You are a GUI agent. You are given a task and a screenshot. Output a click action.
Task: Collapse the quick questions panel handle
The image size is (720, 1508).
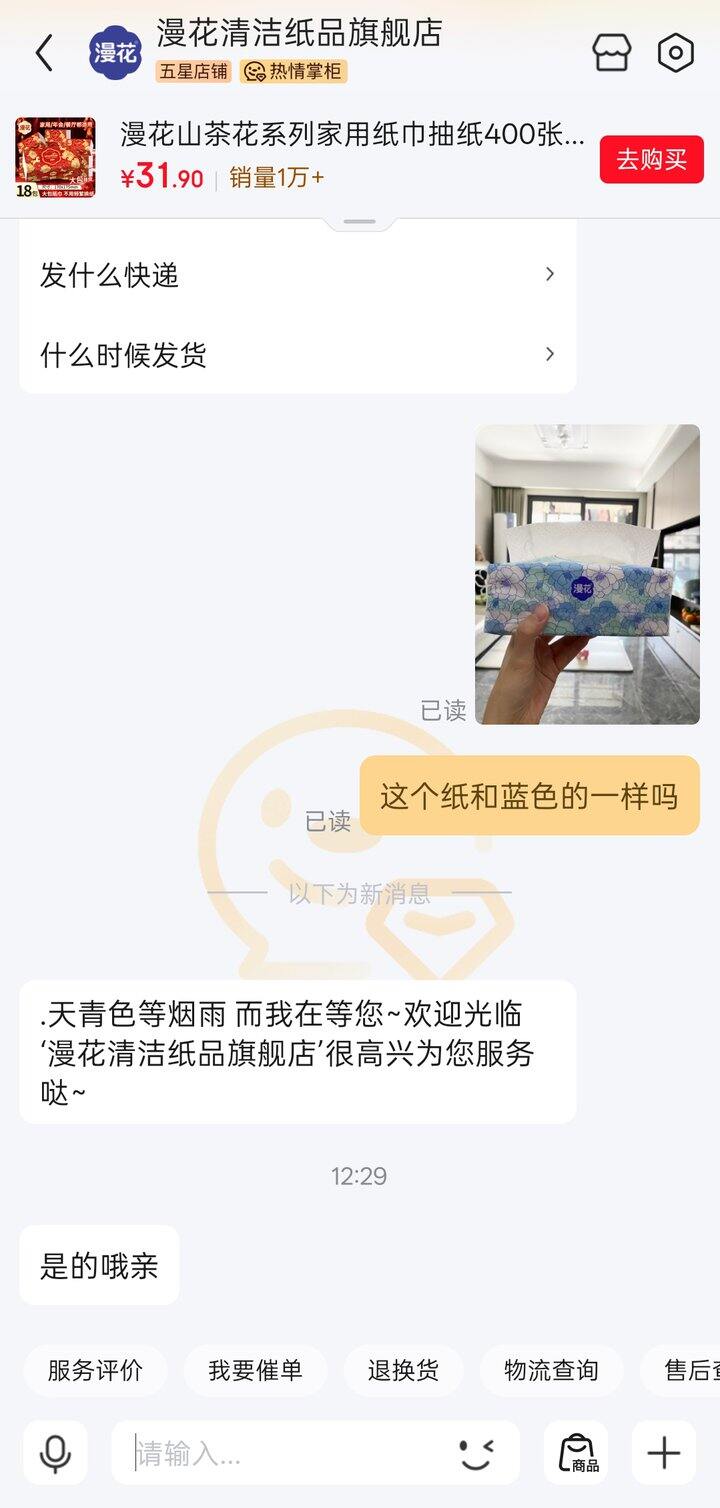pos(359,222)
